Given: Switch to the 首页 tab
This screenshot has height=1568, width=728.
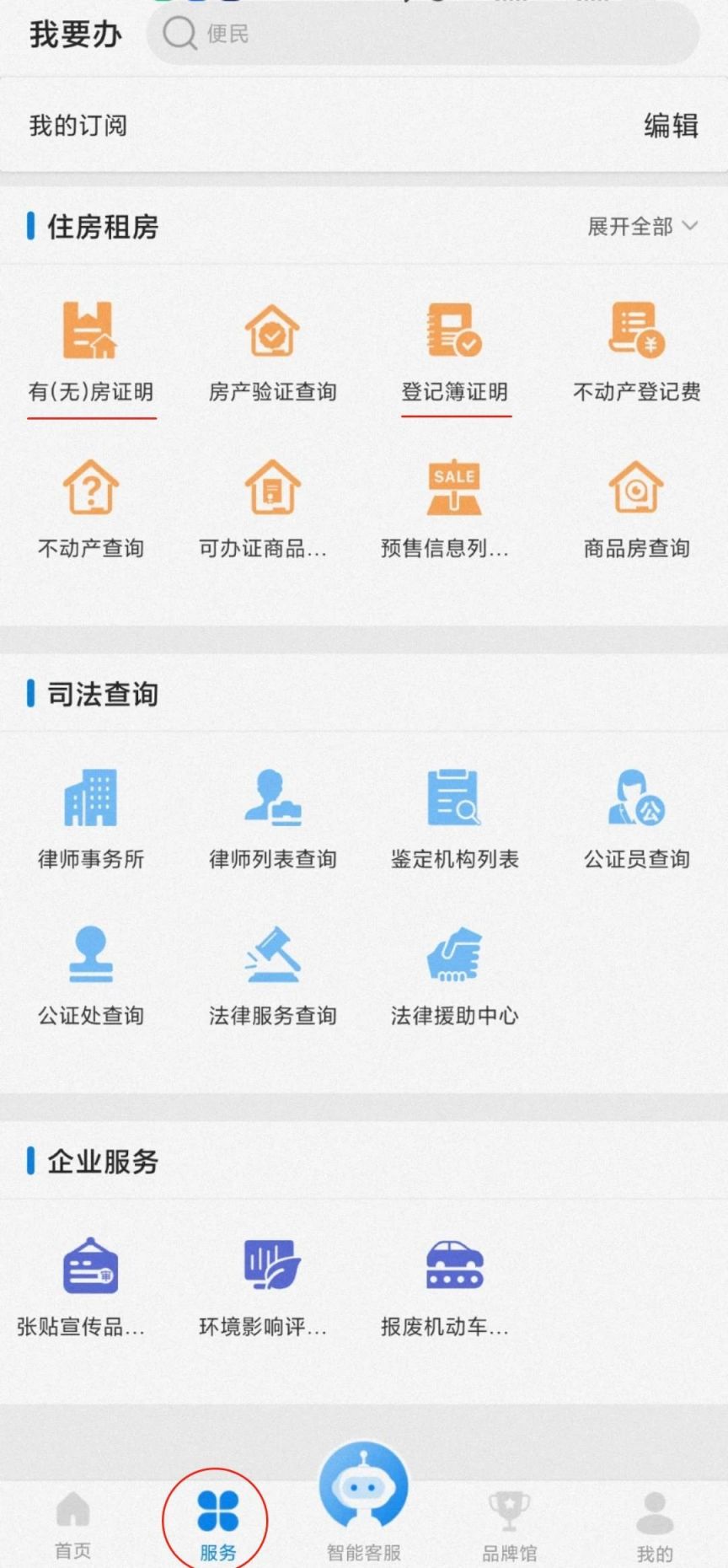Looking at the screenshot, I should 73,1524.
